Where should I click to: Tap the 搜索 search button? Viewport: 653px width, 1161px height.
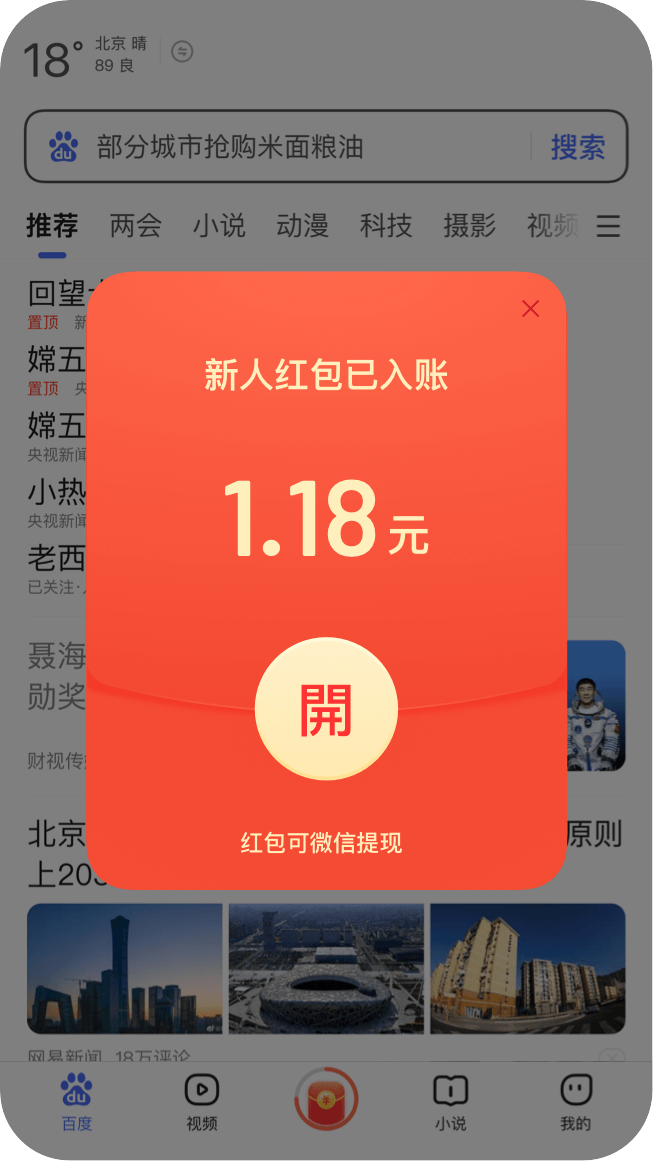[577, 147]
